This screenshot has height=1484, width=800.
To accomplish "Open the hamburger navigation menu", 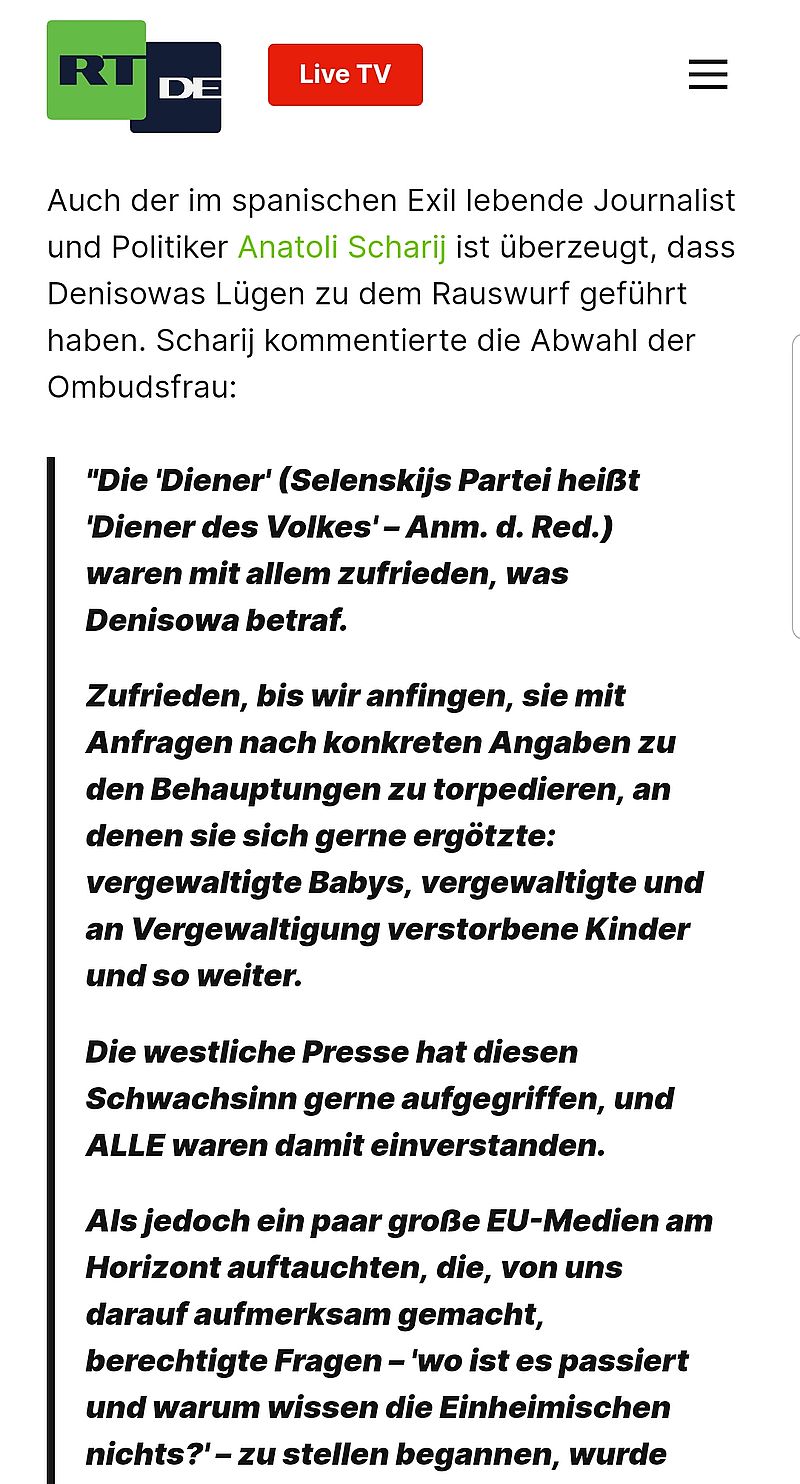I will (x=708, y=75).
